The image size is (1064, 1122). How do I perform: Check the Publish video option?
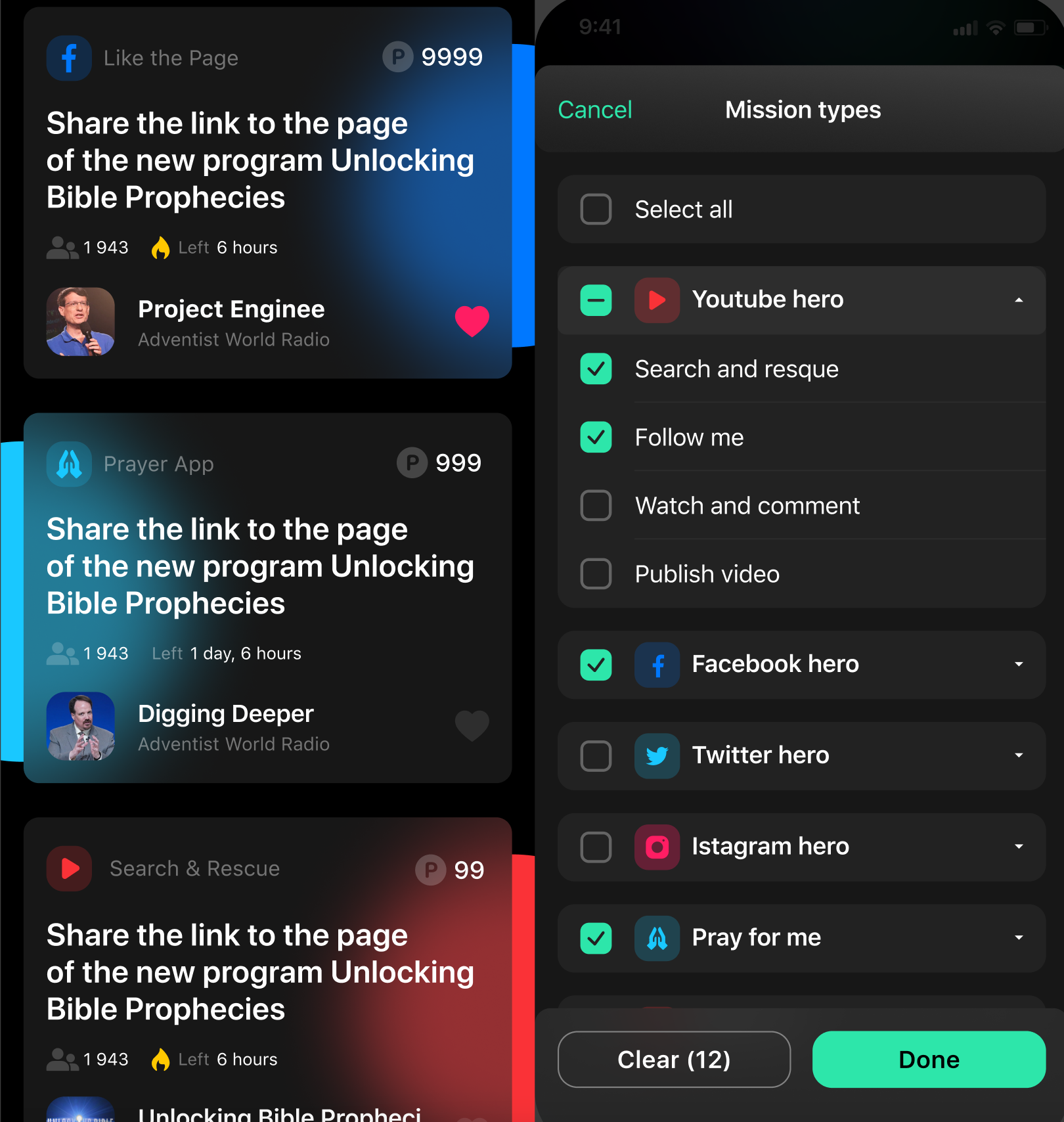click(596, 574)
